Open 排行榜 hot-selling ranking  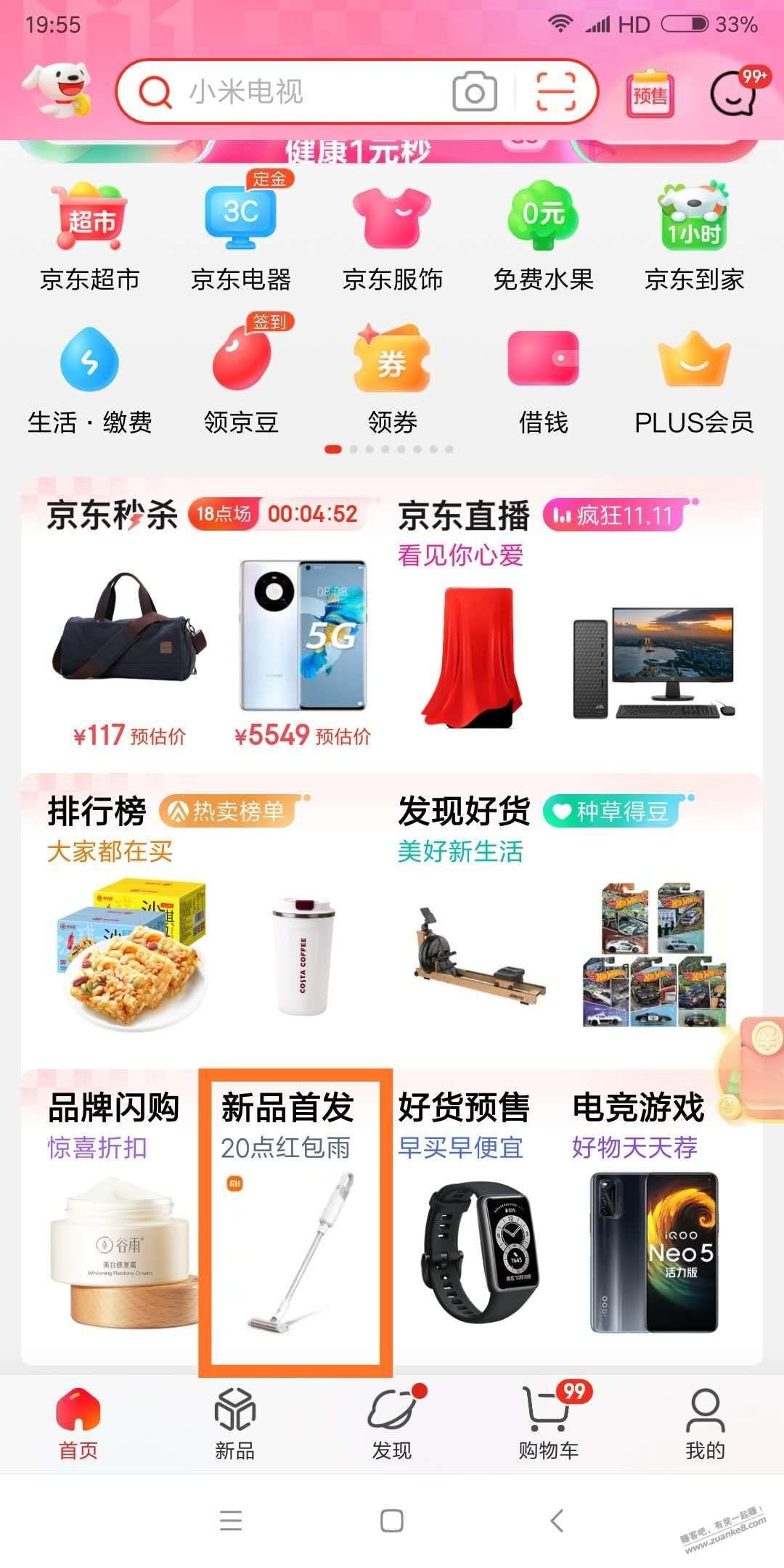(97, 811)
